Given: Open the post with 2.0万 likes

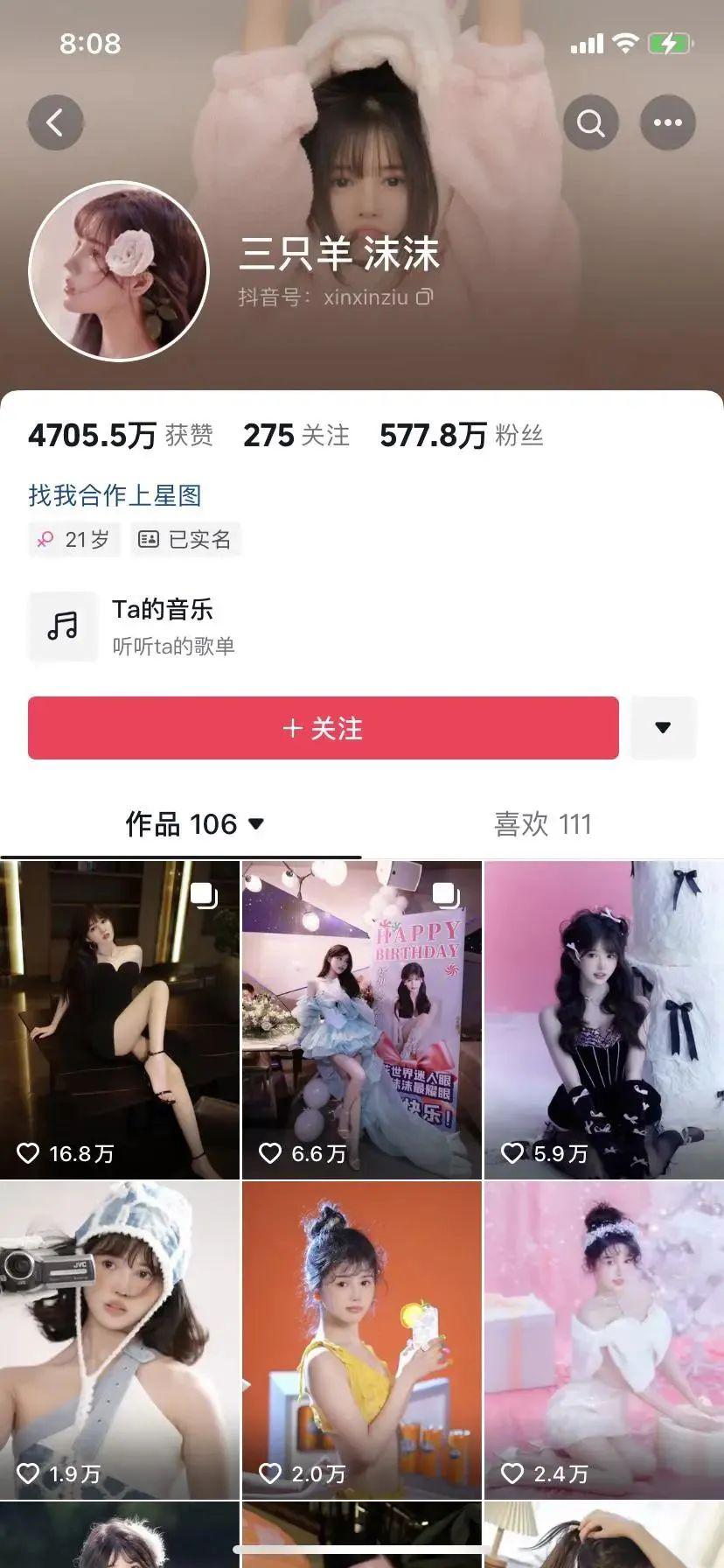Looking at the screenshot, I should tap(361, 1339).
